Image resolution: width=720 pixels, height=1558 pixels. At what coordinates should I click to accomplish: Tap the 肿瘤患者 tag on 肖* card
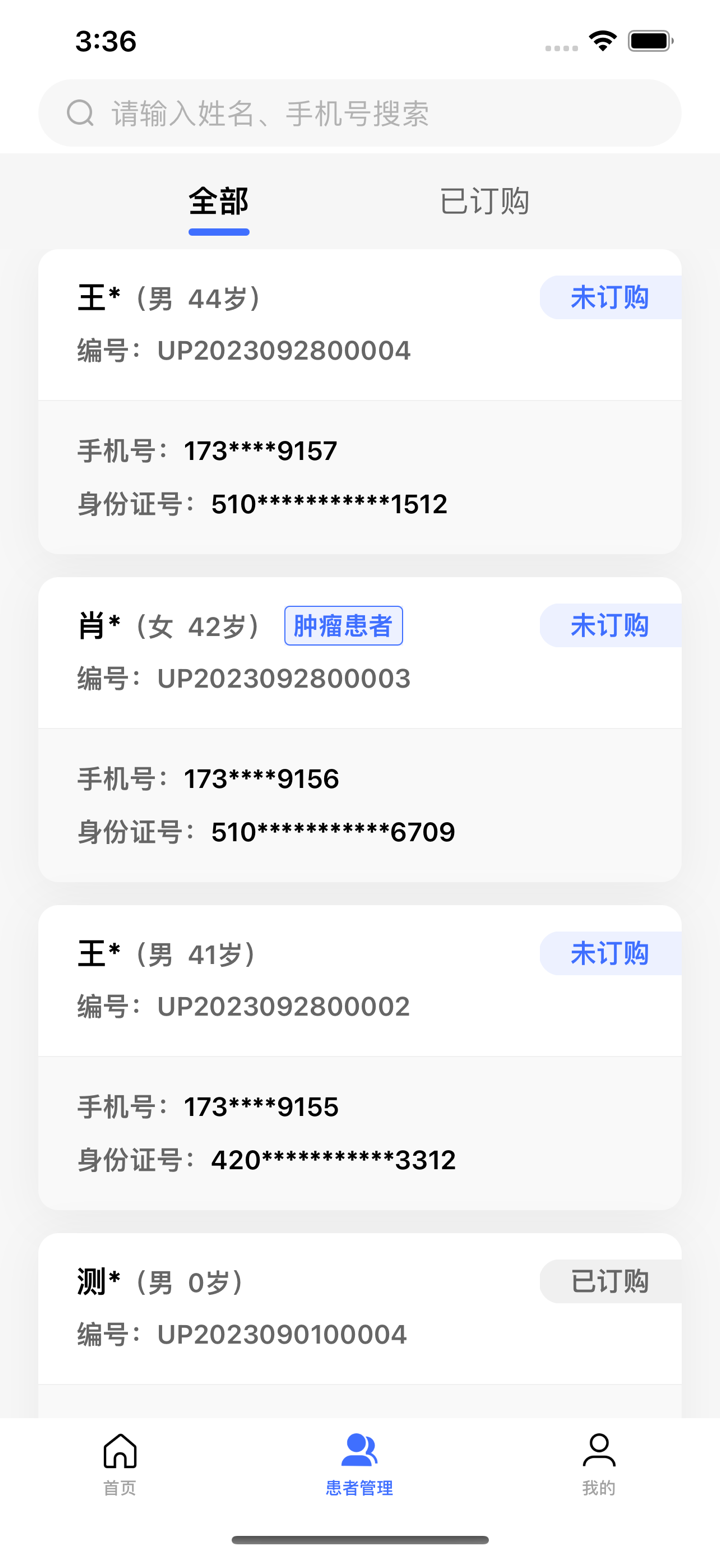pyautogui.click(x=344, y=625)
